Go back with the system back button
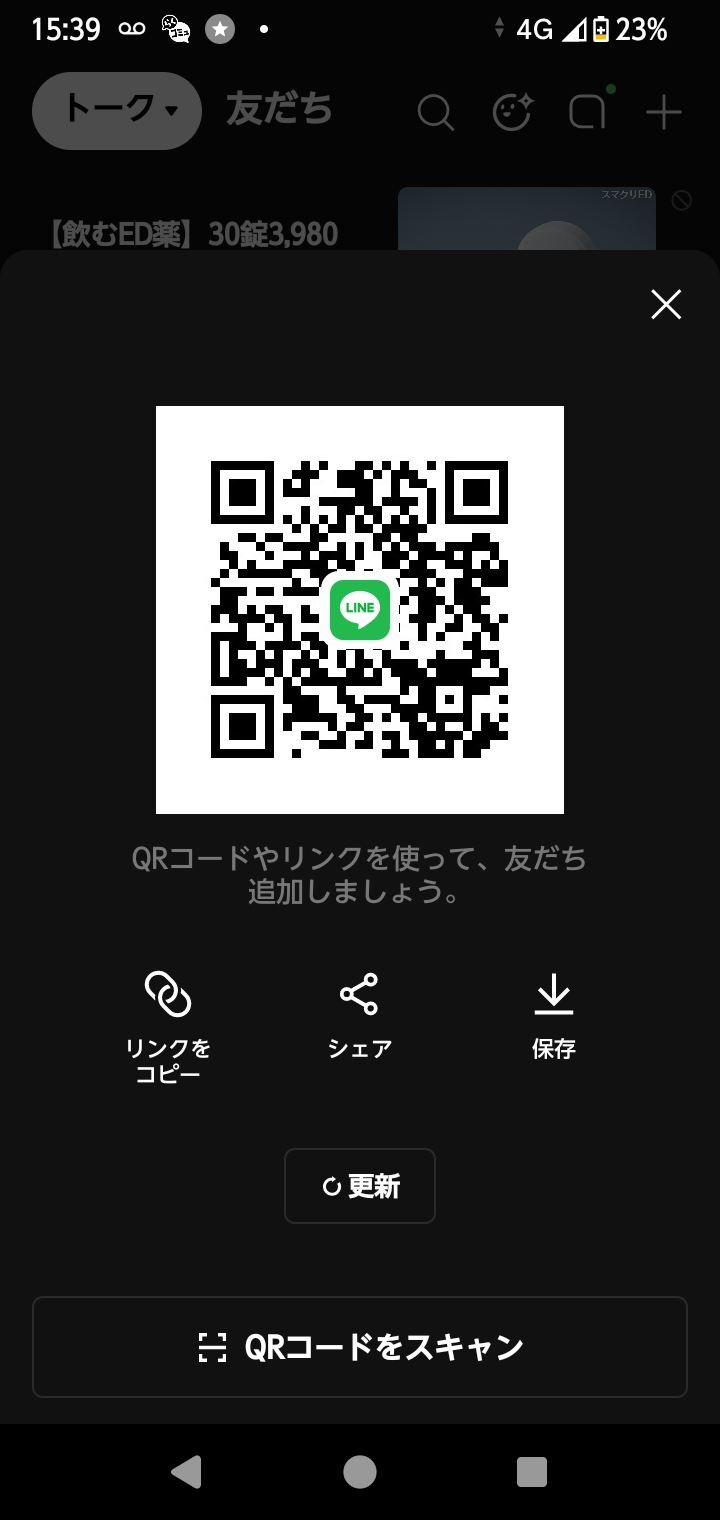The image size is (720, 1520). [186, 1472]
